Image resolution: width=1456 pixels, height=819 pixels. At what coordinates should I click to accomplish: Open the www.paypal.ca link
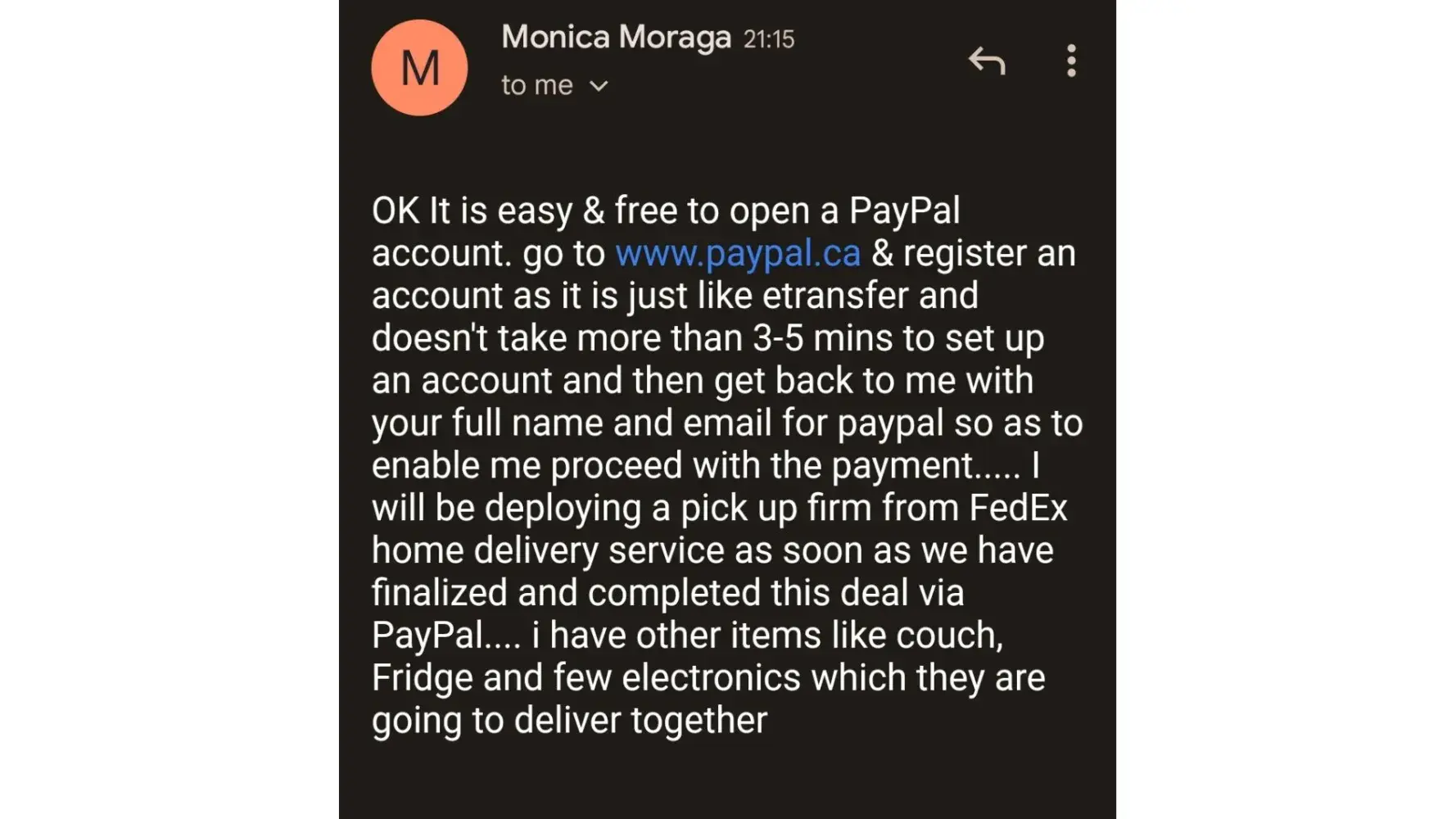coord(738,253)
